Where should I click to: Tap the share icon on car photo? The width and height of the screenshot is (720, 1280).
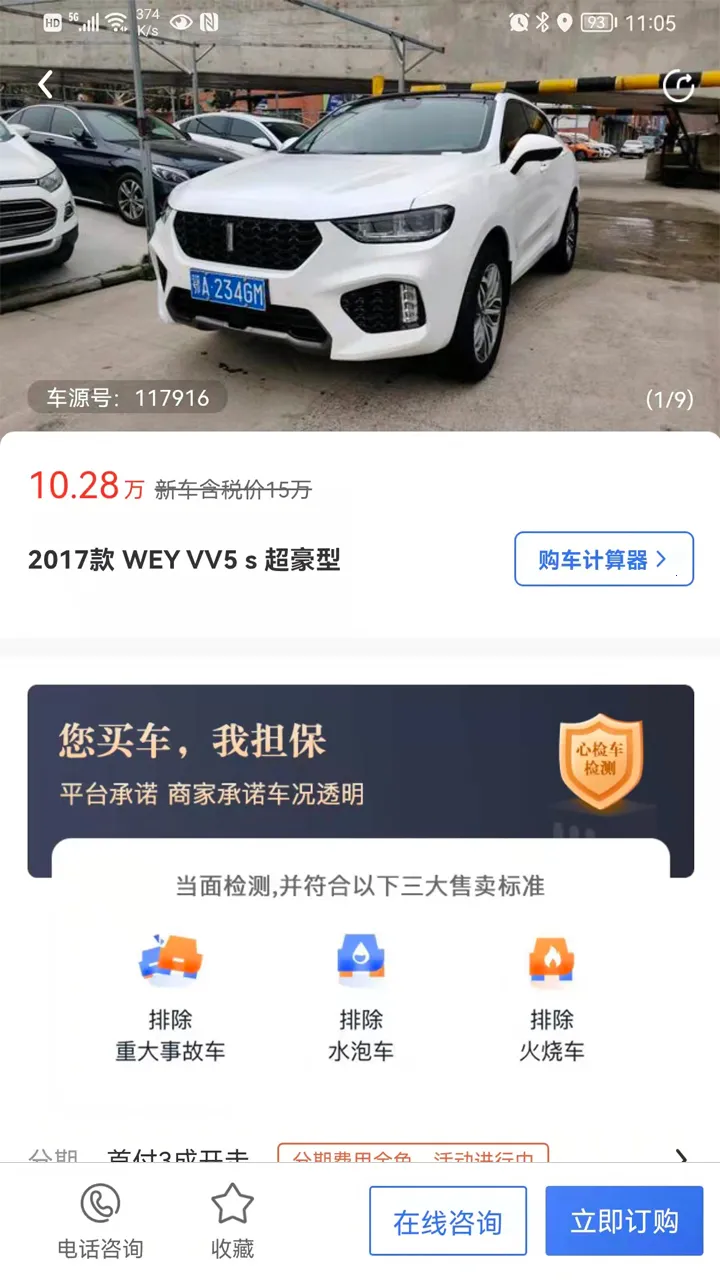(x=678, y=86)
